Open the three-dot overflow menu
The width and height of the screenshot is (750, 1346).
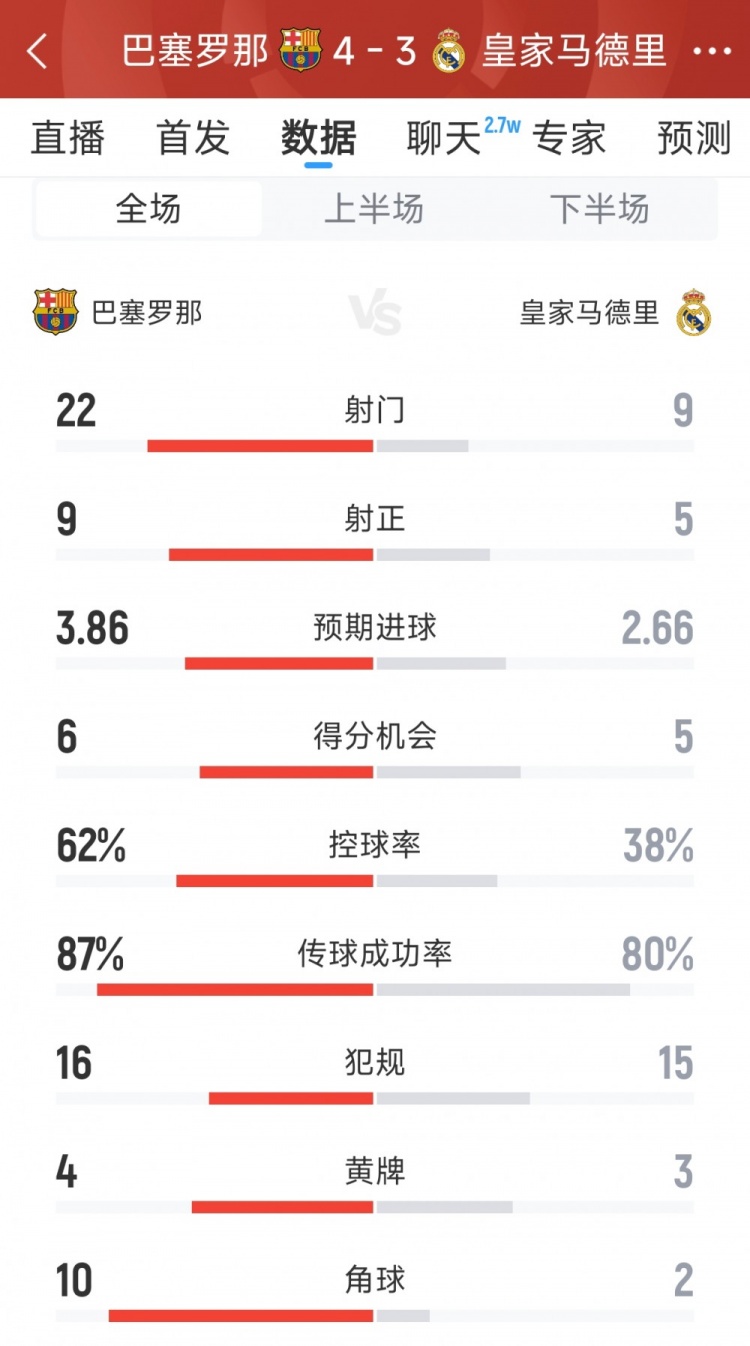click(x=711, y=51)
